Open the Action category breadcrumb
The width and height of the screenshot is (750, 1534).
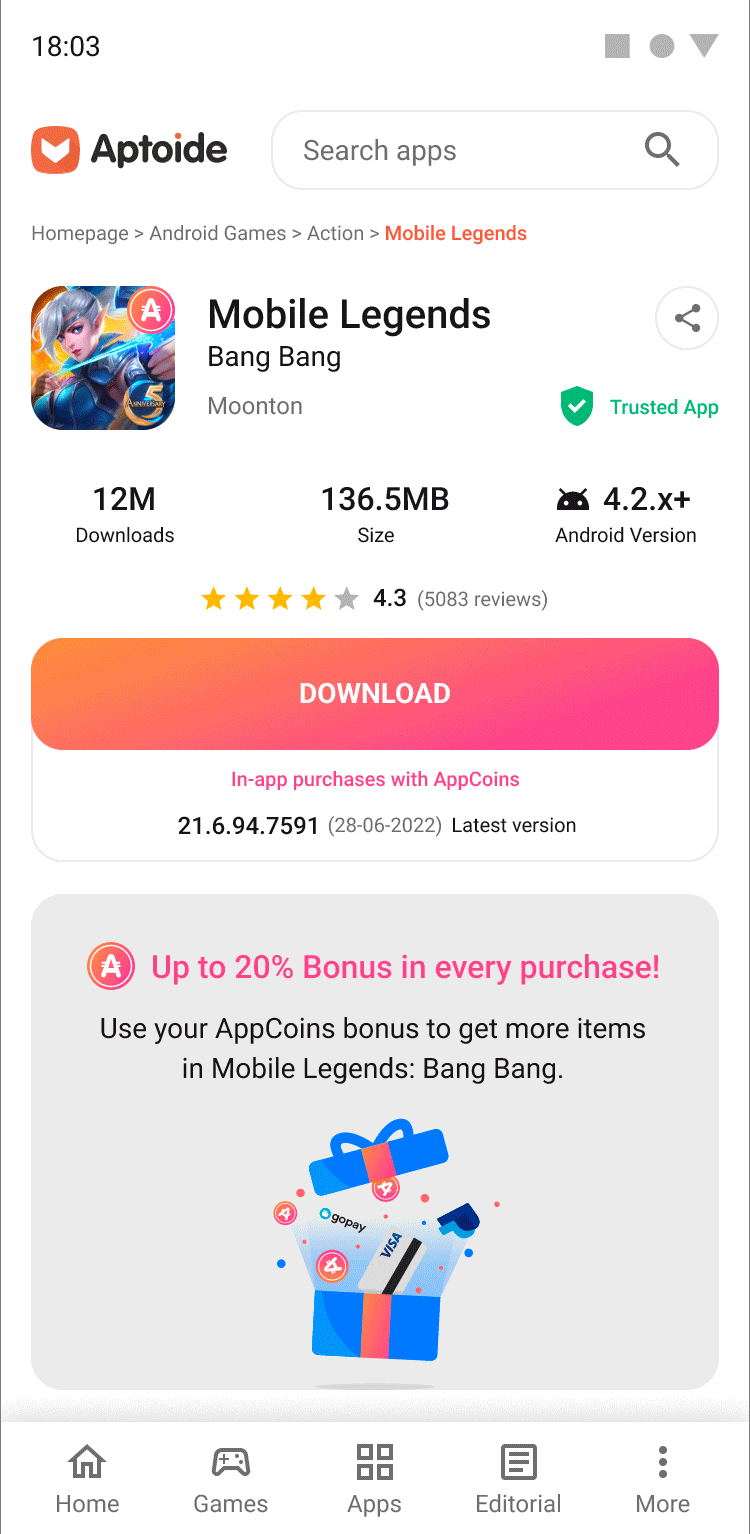335,233
